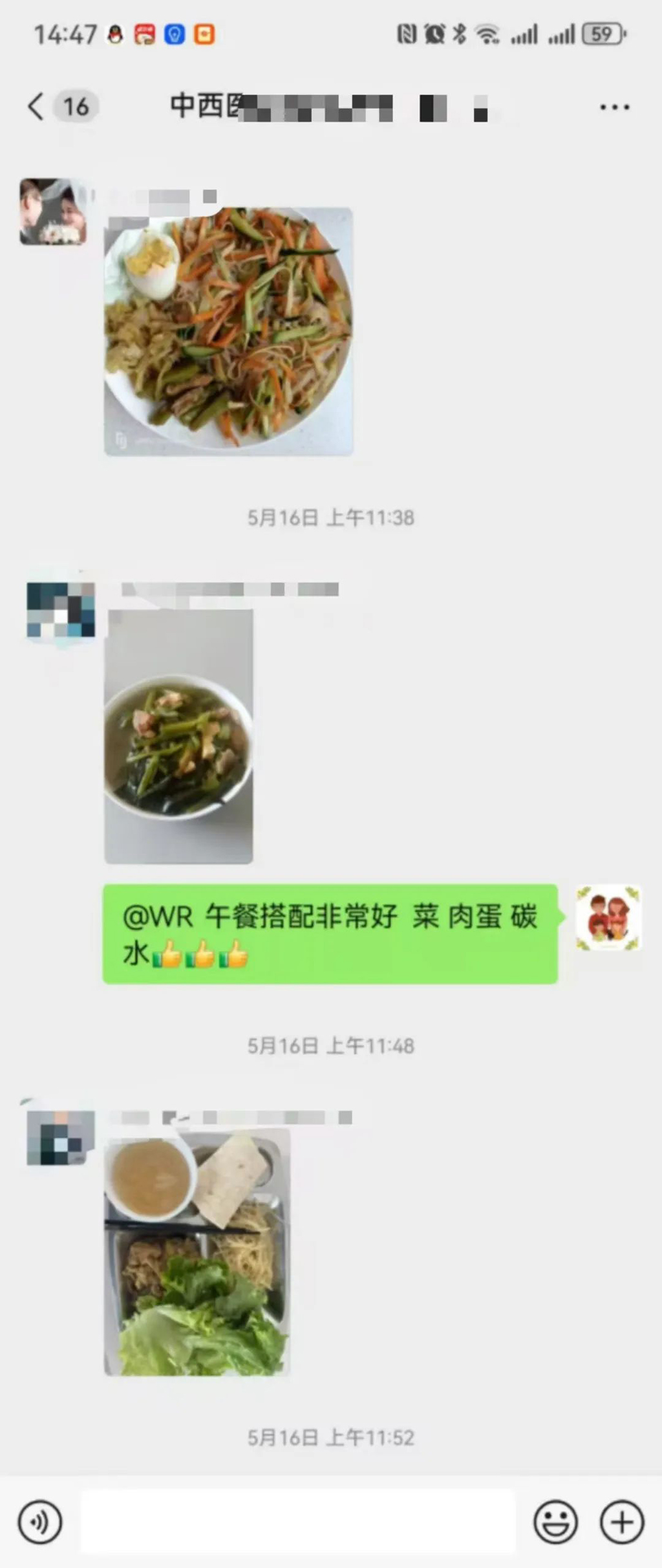Open the emoji sticker panel
662x1568 pixels.
click(555, 1522)
